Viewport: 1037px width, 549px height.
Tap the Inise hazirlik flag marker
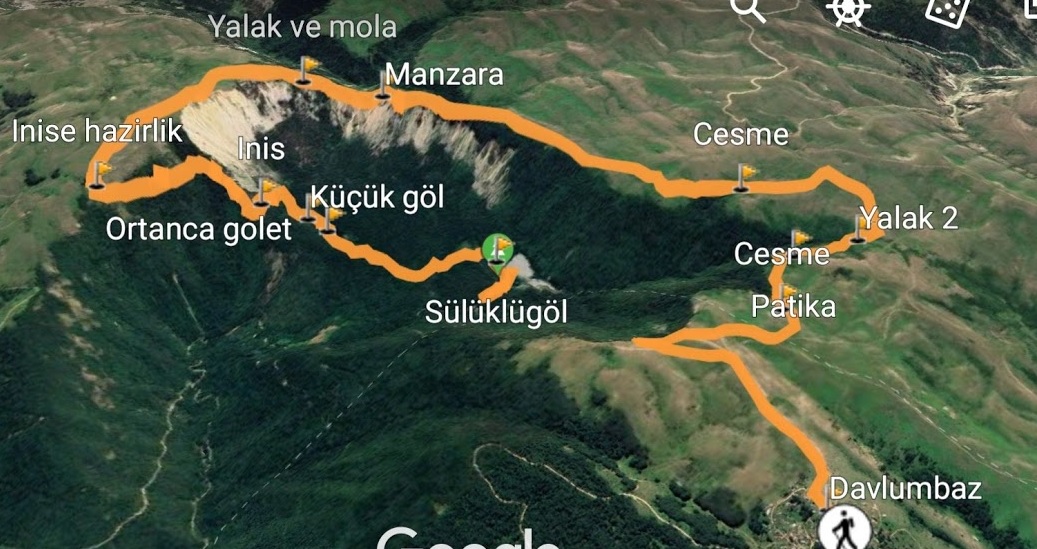pyautogui.click(x=99, y=174)
